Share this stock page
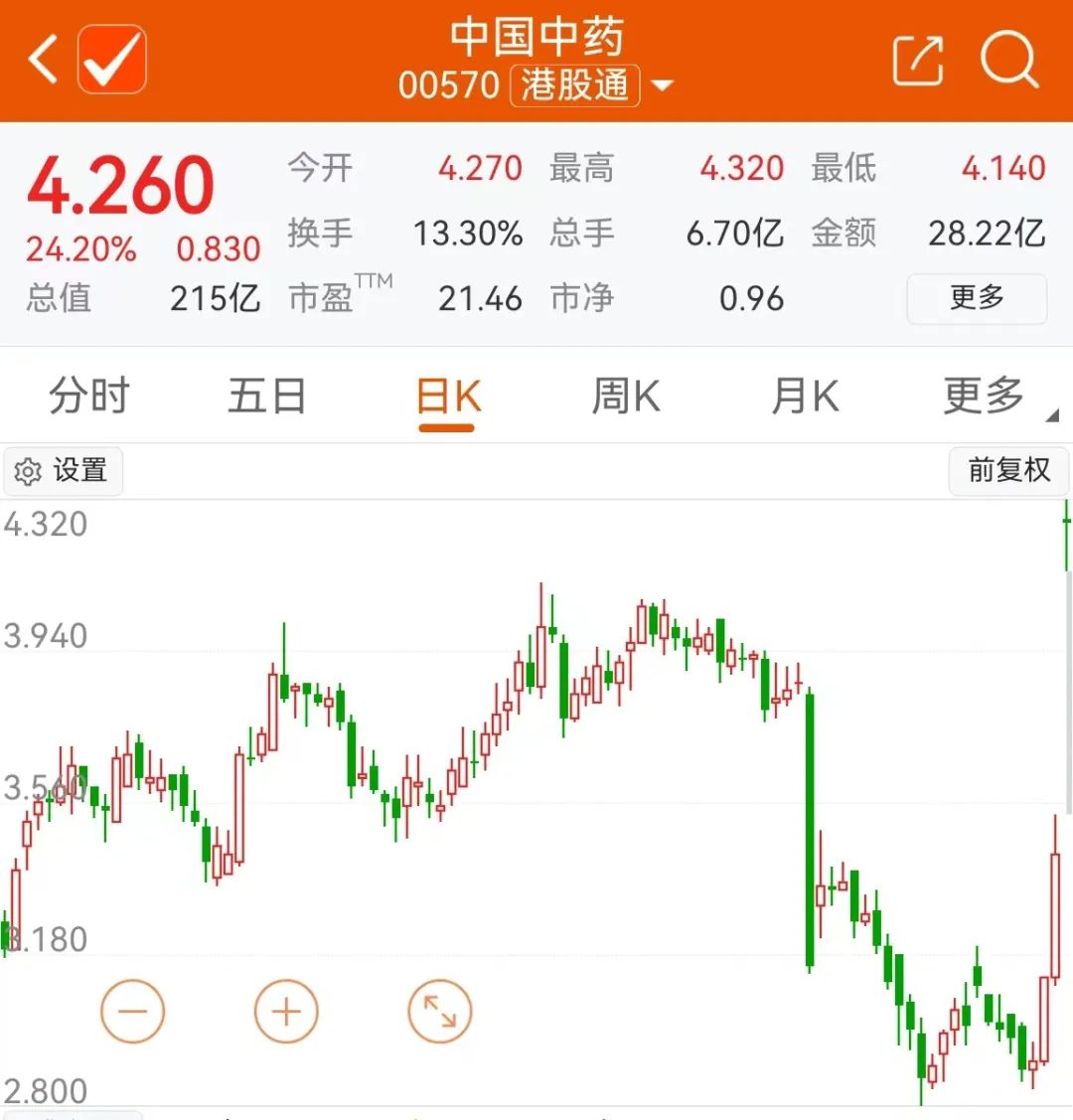 click(x=917, y=61)
